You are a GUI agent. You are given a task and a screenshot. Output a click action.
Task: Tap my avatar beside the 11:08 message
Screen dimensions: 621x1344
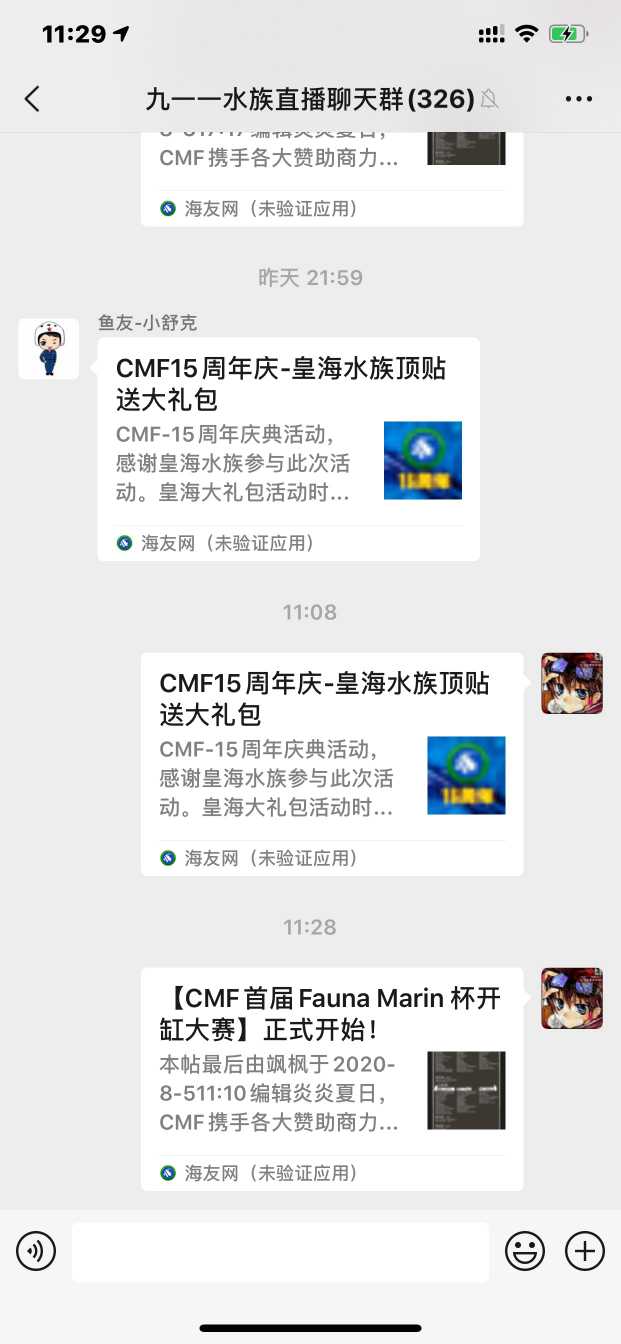tap(572, 683)
